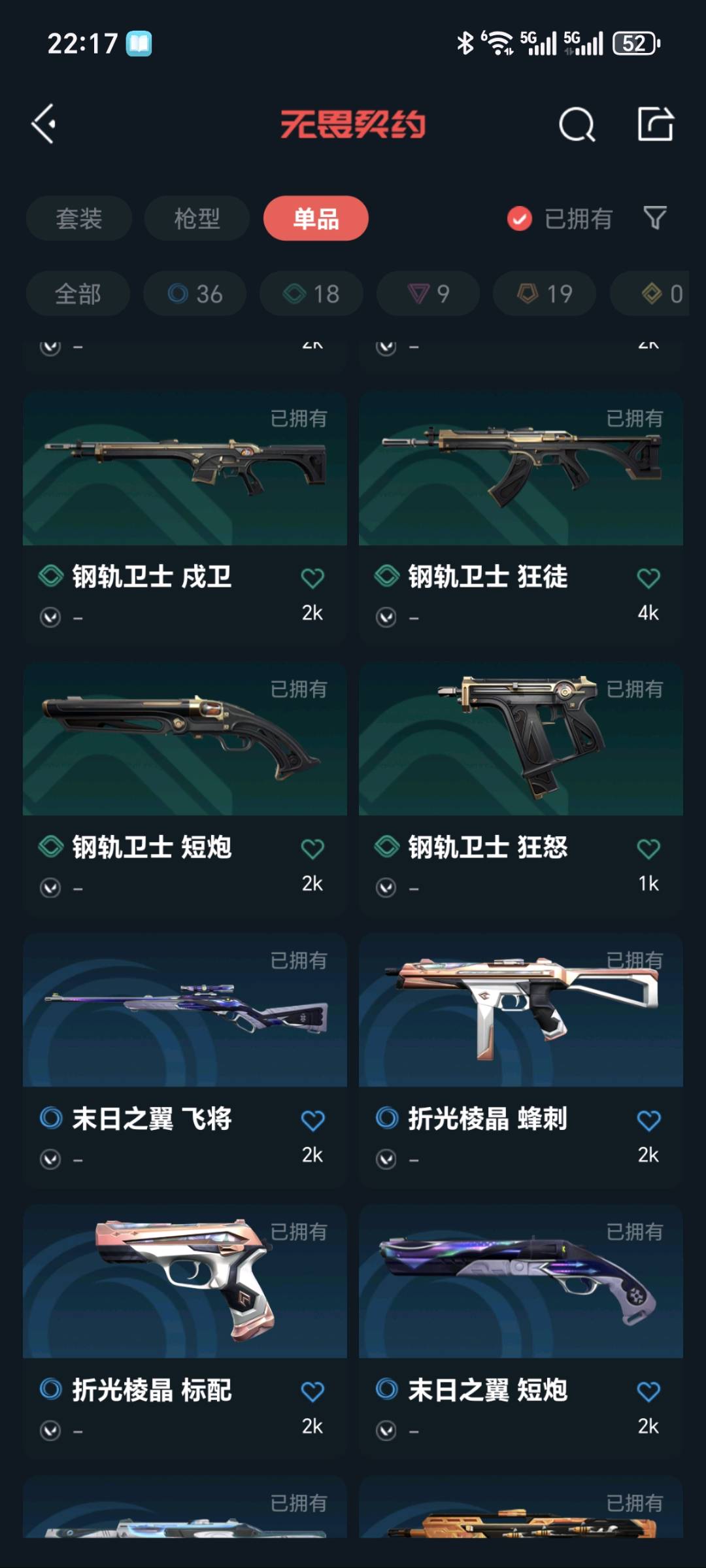706x1568 pixels.
Task: Go back using the top arrow
Action: (x=44, y=124)
